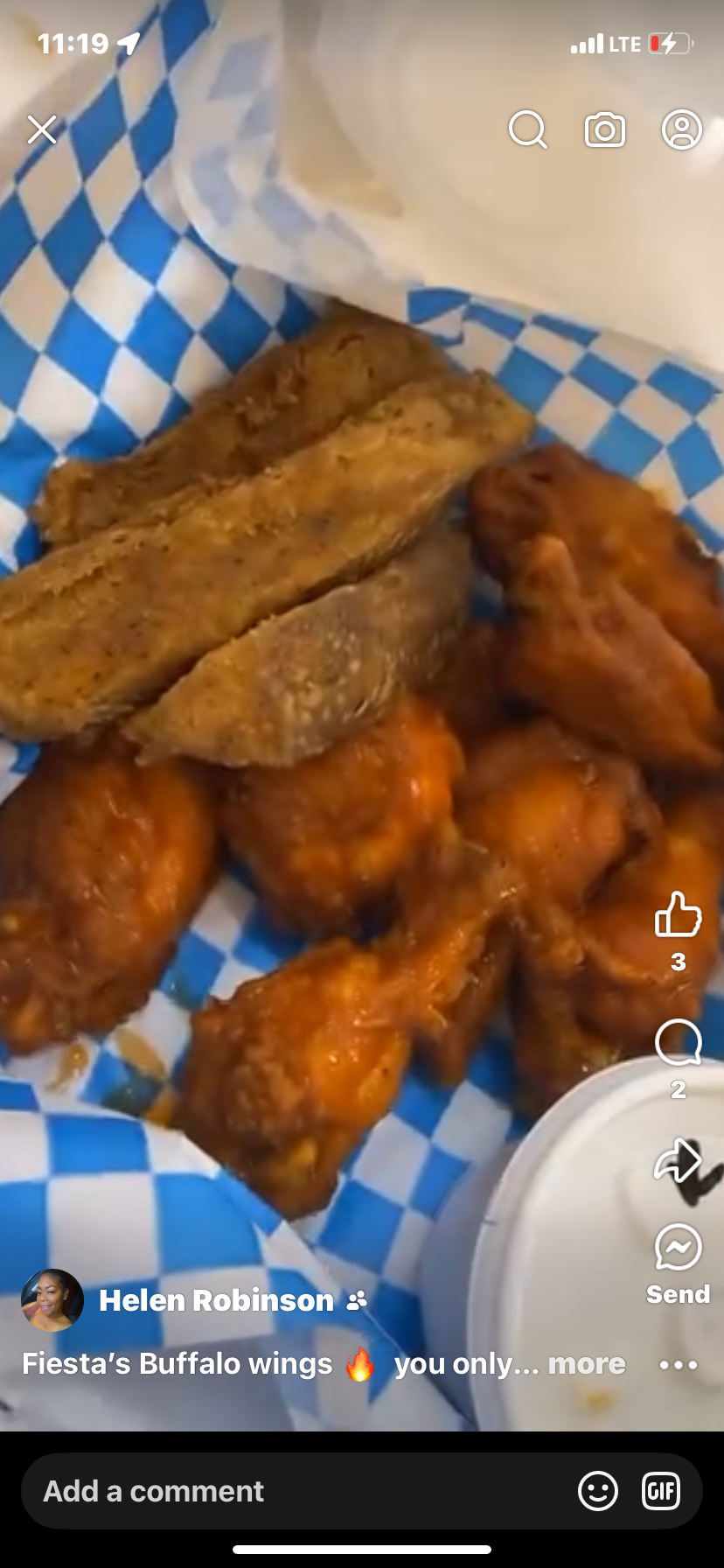
Task: Open the camera to create a reel
Action: click(605, 129)
